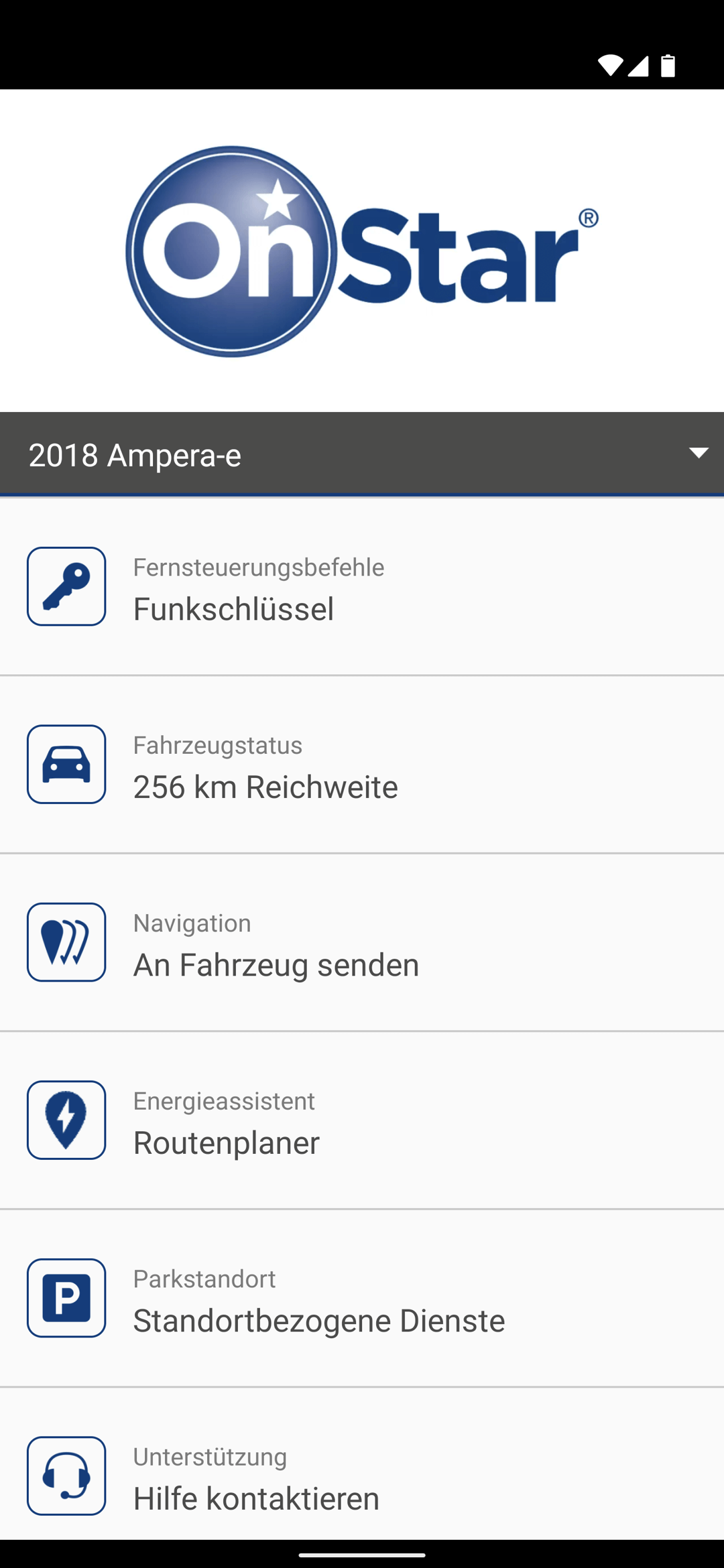Open the vehicle selection dropdown

click(362, 453)
